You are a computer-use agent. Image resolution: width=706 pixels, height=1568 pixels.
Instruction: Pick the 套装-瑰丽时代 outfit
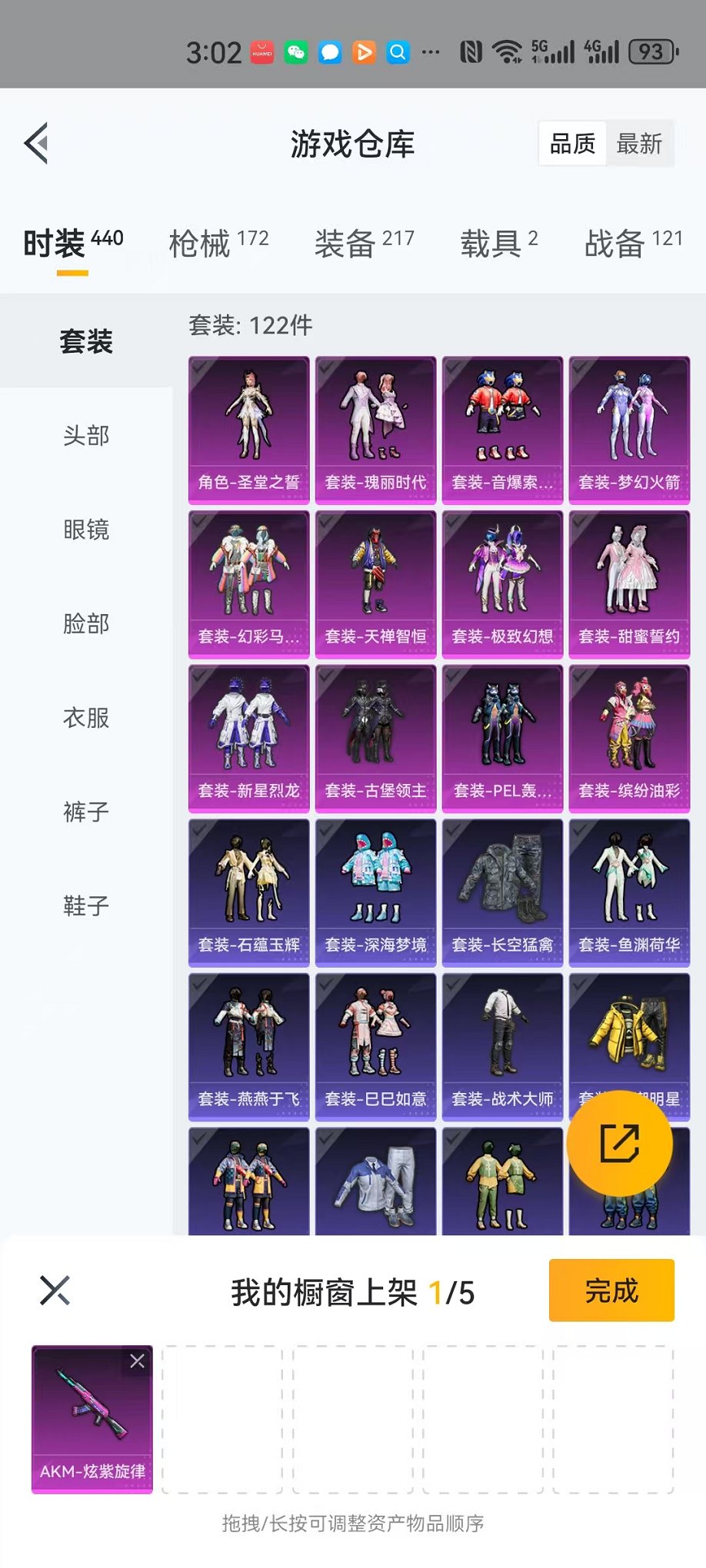pyautogui.click(x=375, y=430)
